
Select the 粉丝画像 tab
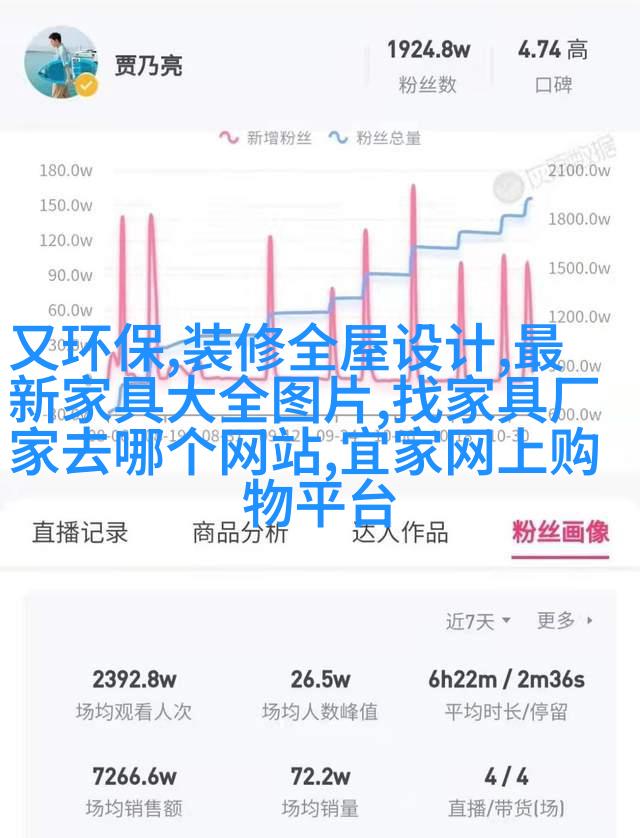[x=560, y=533]
